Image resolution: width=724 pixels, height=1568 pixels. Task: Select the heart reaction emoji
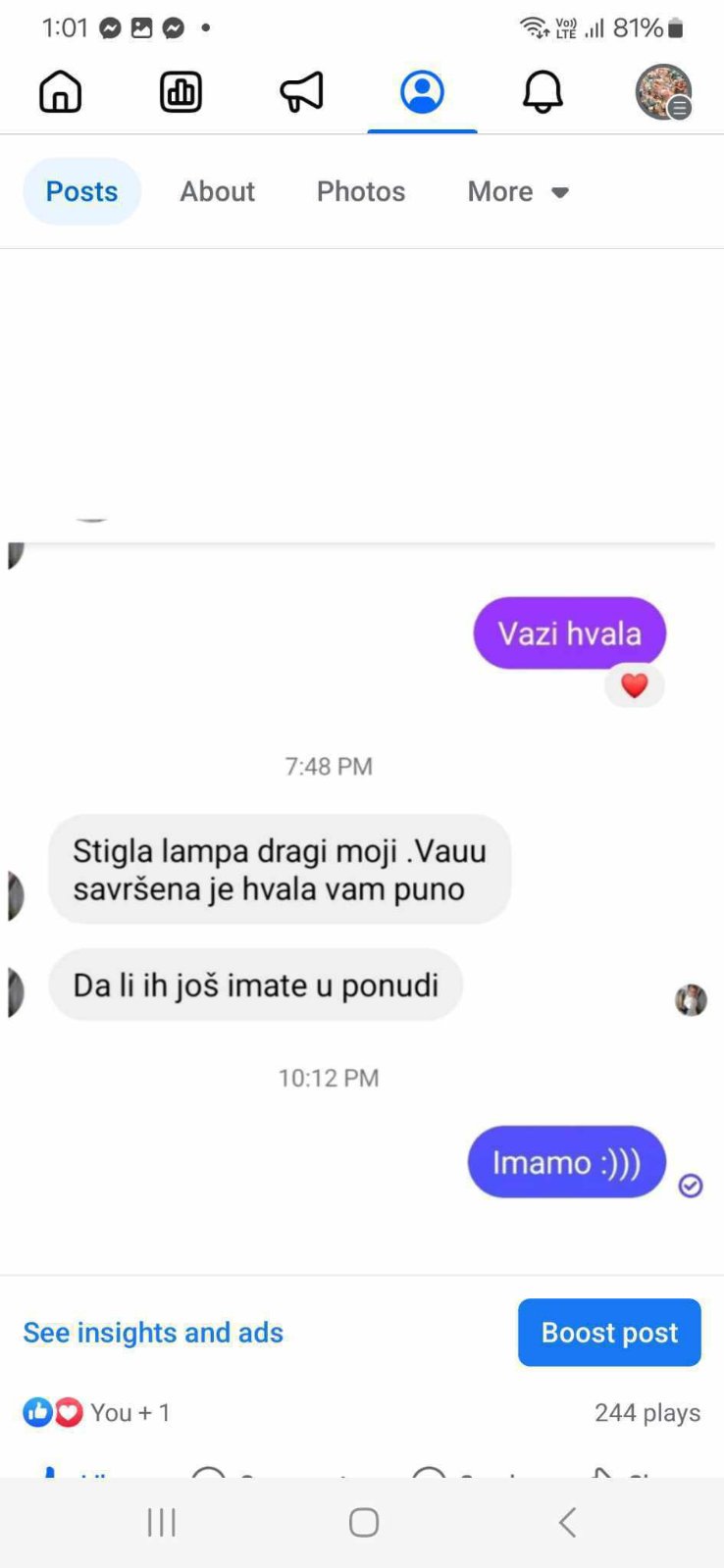click(x=67, y=1412)
